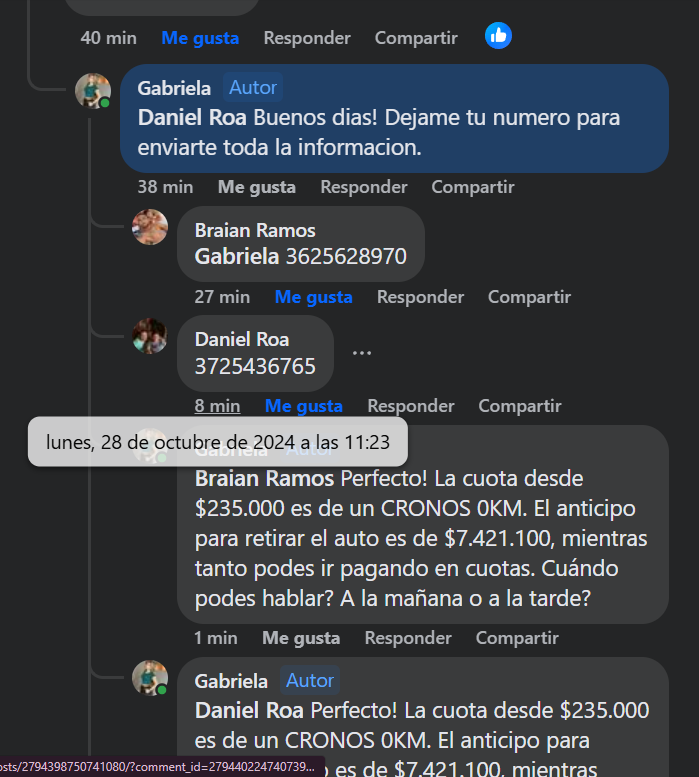The height and width of the screenshot is (777, 699).
Task: Reply to Gabriela's 38 min comment
Action: pyautogui.click(x=364, y=187)
